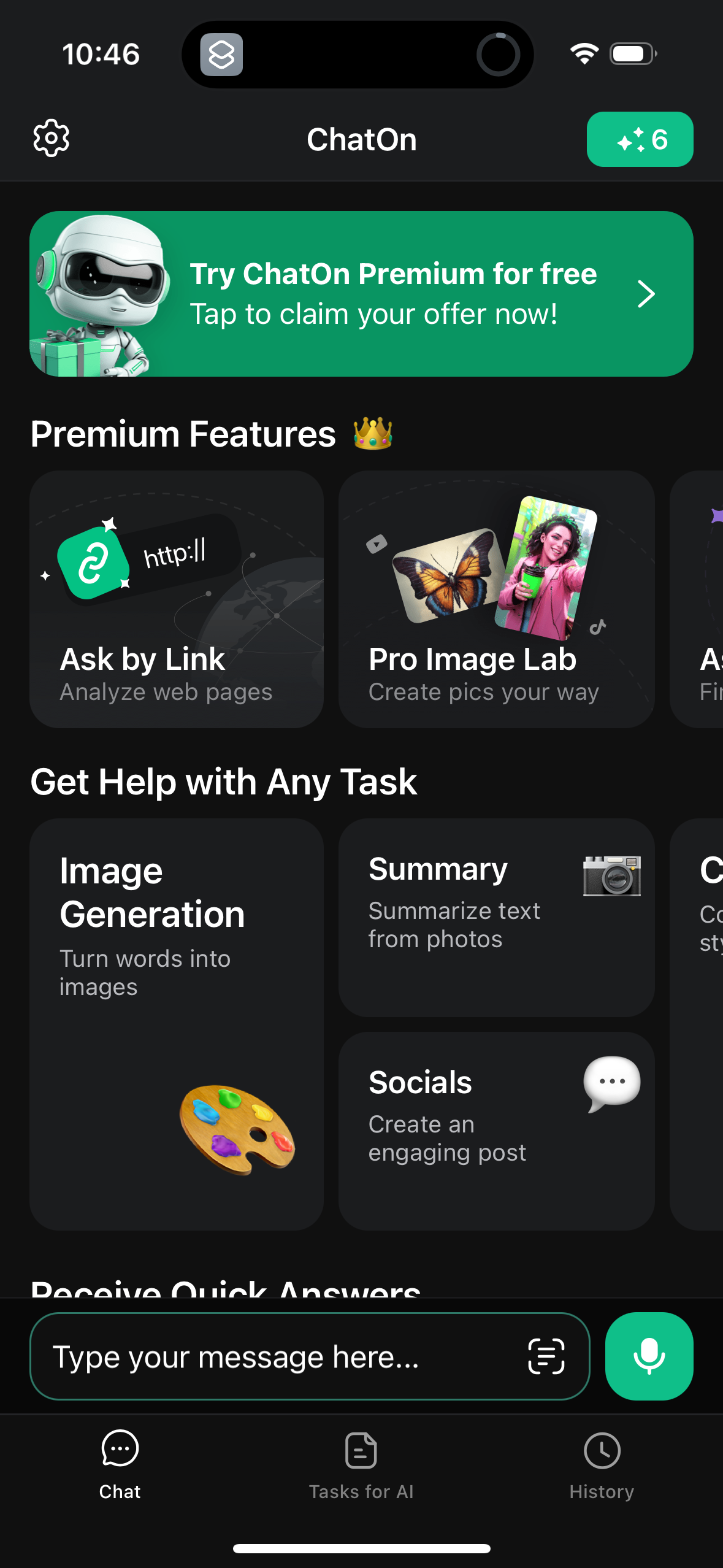This screenshot has height=1568, width=723.
Task: Choose the Socials engaging post card
Action: pyautogui.click(x=496, y=1130)
